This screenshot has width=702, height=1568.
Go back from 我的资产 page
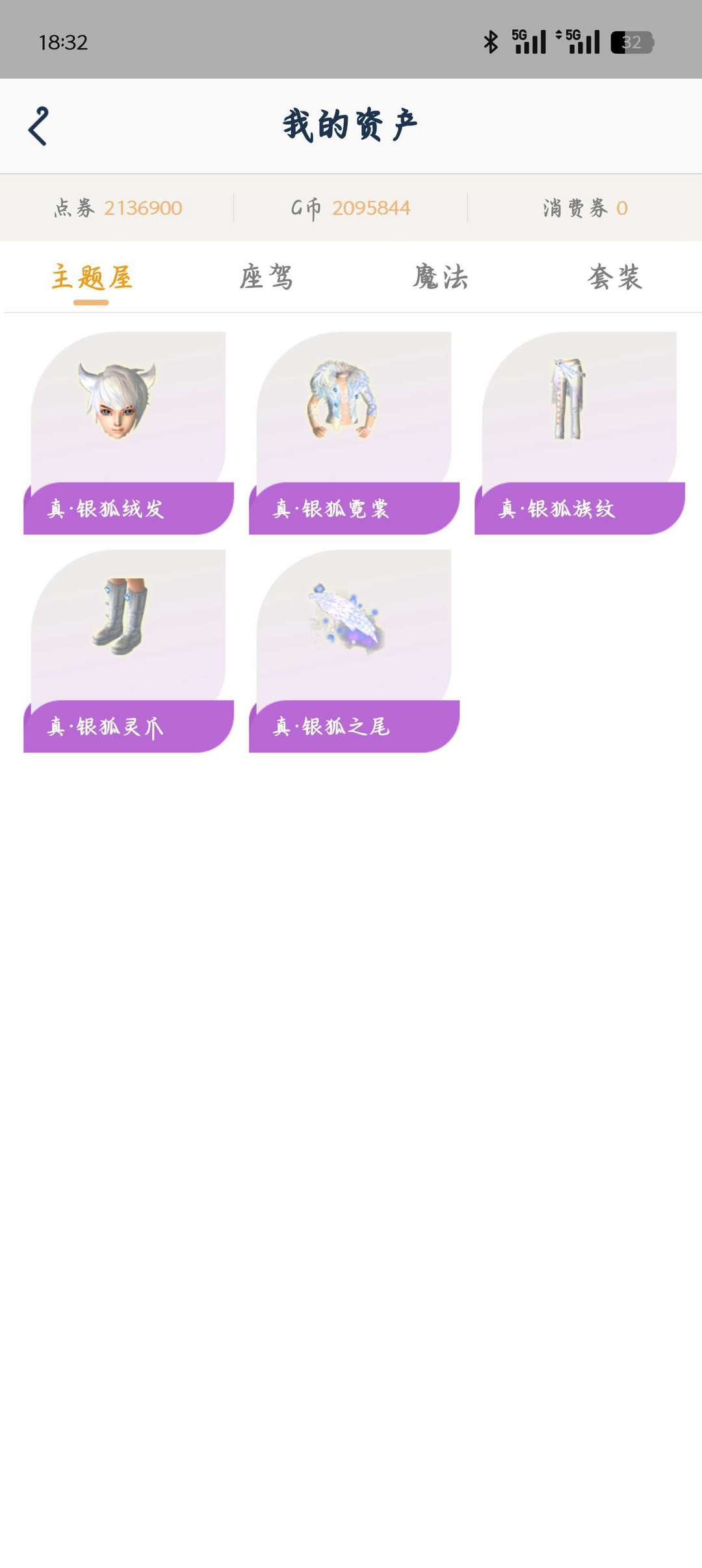[39, 126]
